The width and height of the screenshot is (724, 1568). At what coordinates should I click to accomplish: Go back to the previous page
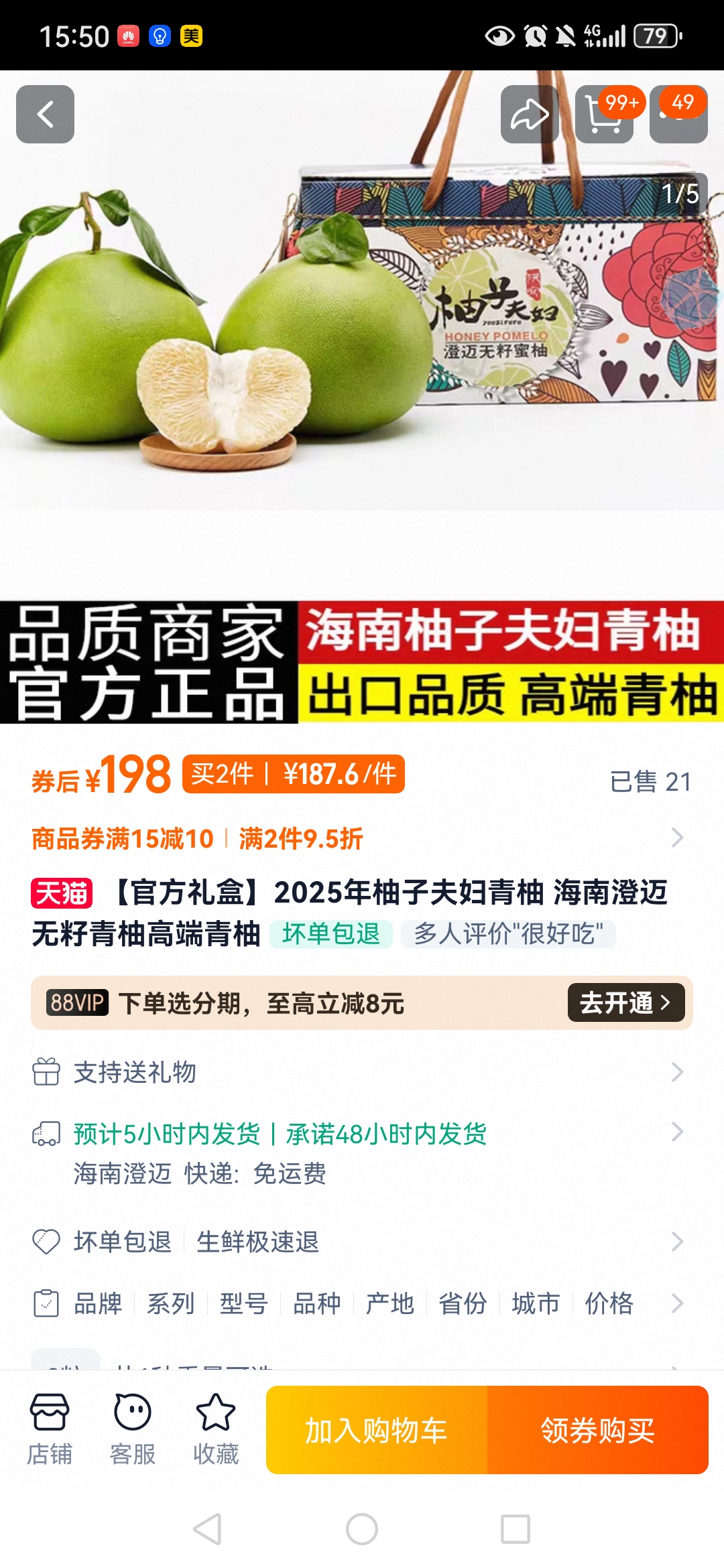(x=45, y=114)
